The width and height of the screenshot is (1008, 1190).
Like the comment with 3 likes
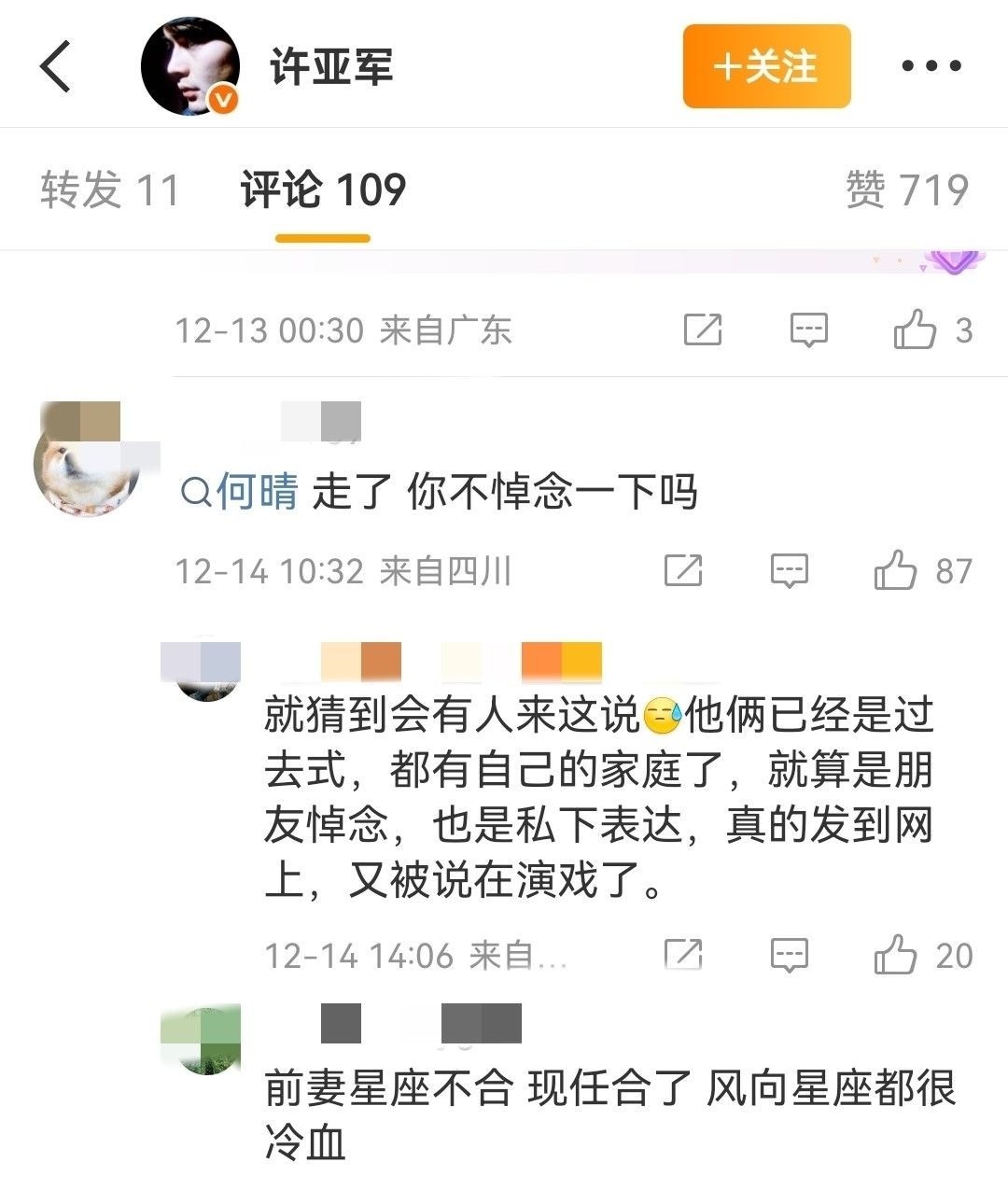931,329
